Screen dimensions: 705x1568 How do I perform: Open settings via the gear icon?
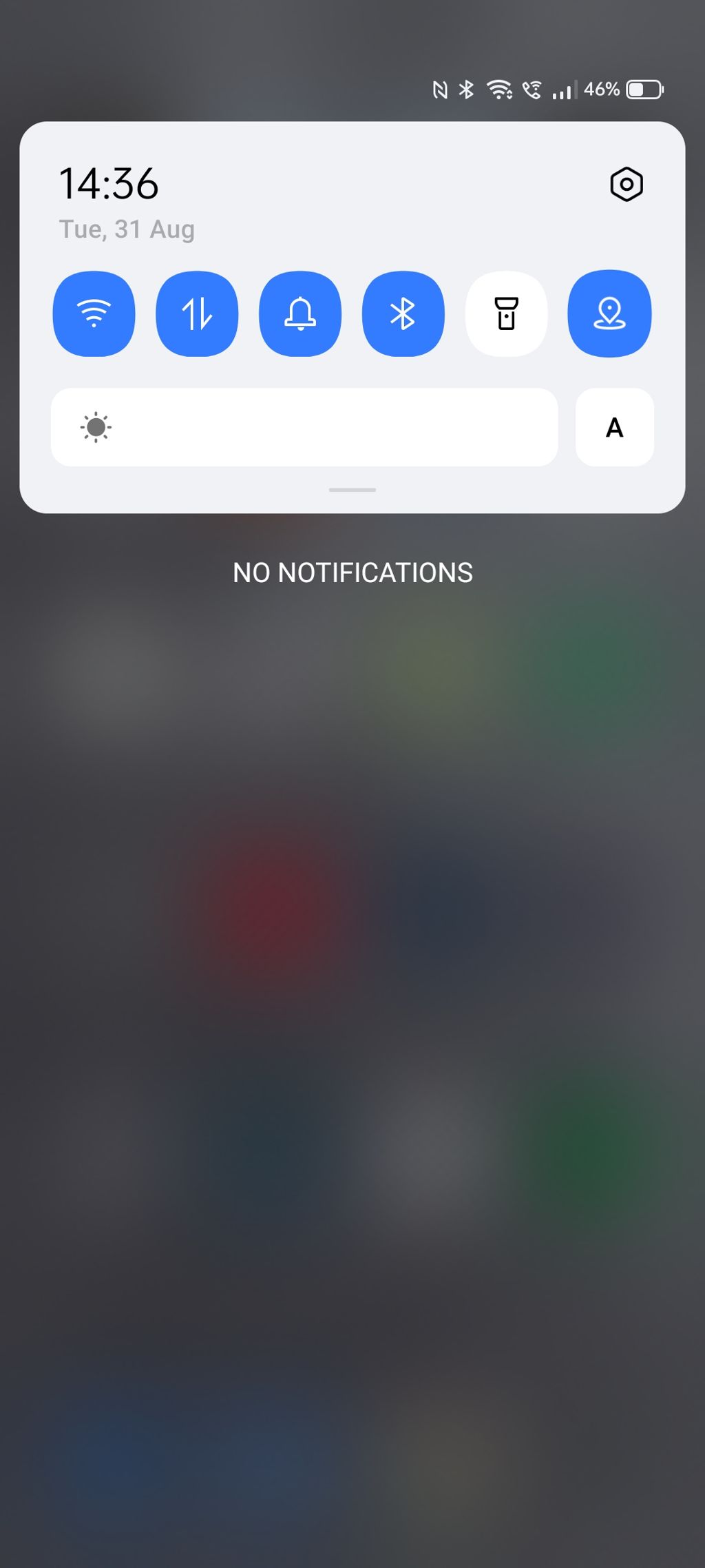pyautogui.click(x=627, y=184)
